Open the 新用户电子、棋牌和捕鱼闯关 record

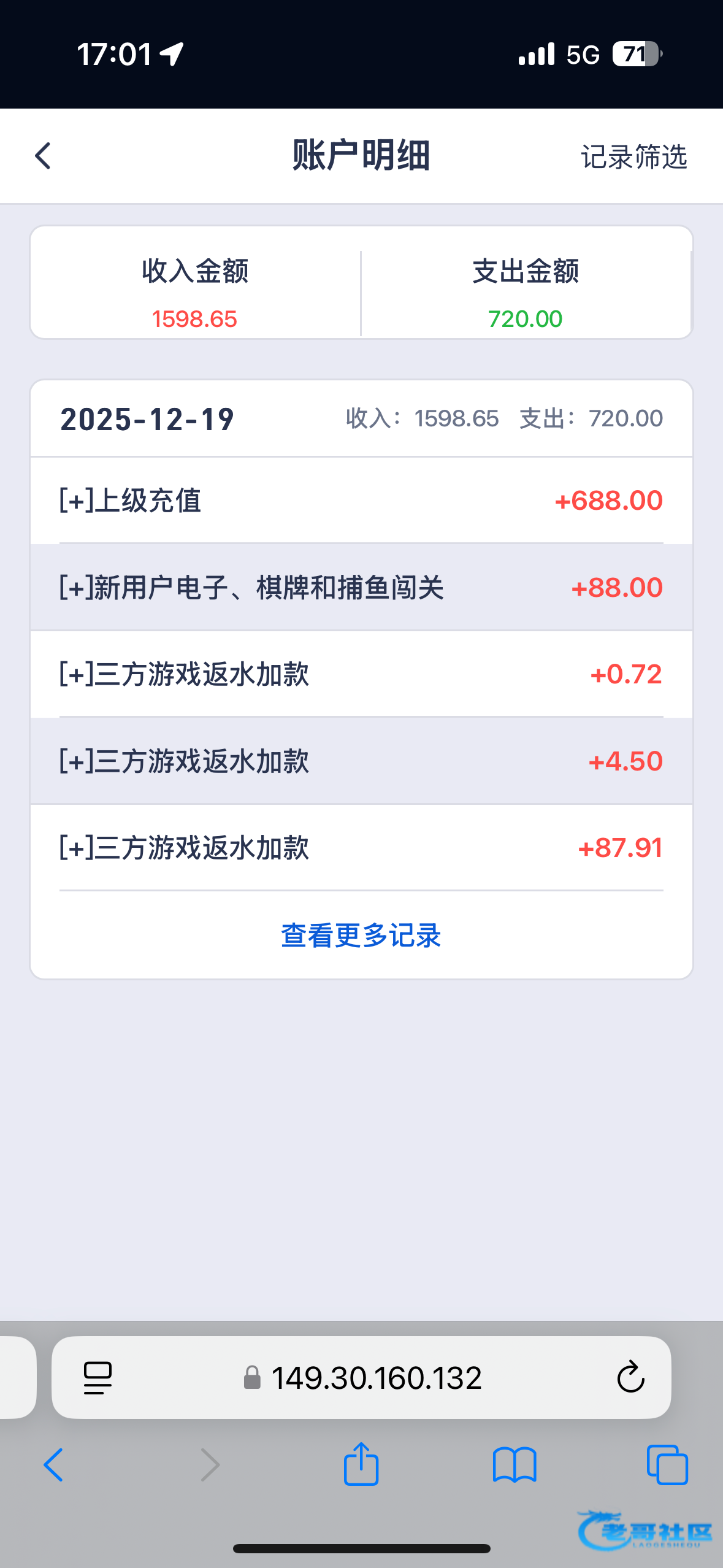361,588
